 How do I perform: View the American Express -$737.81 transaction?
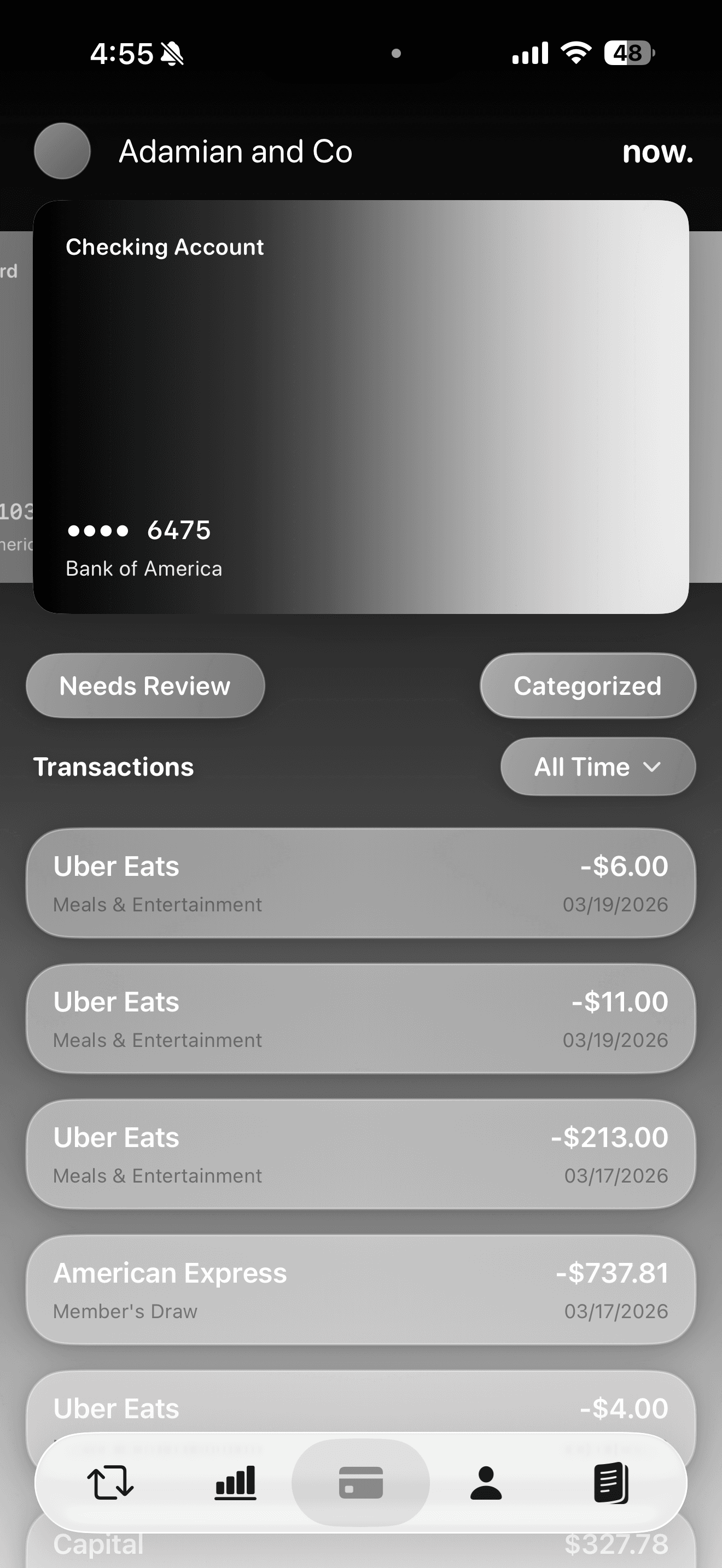pos(360,1290)
